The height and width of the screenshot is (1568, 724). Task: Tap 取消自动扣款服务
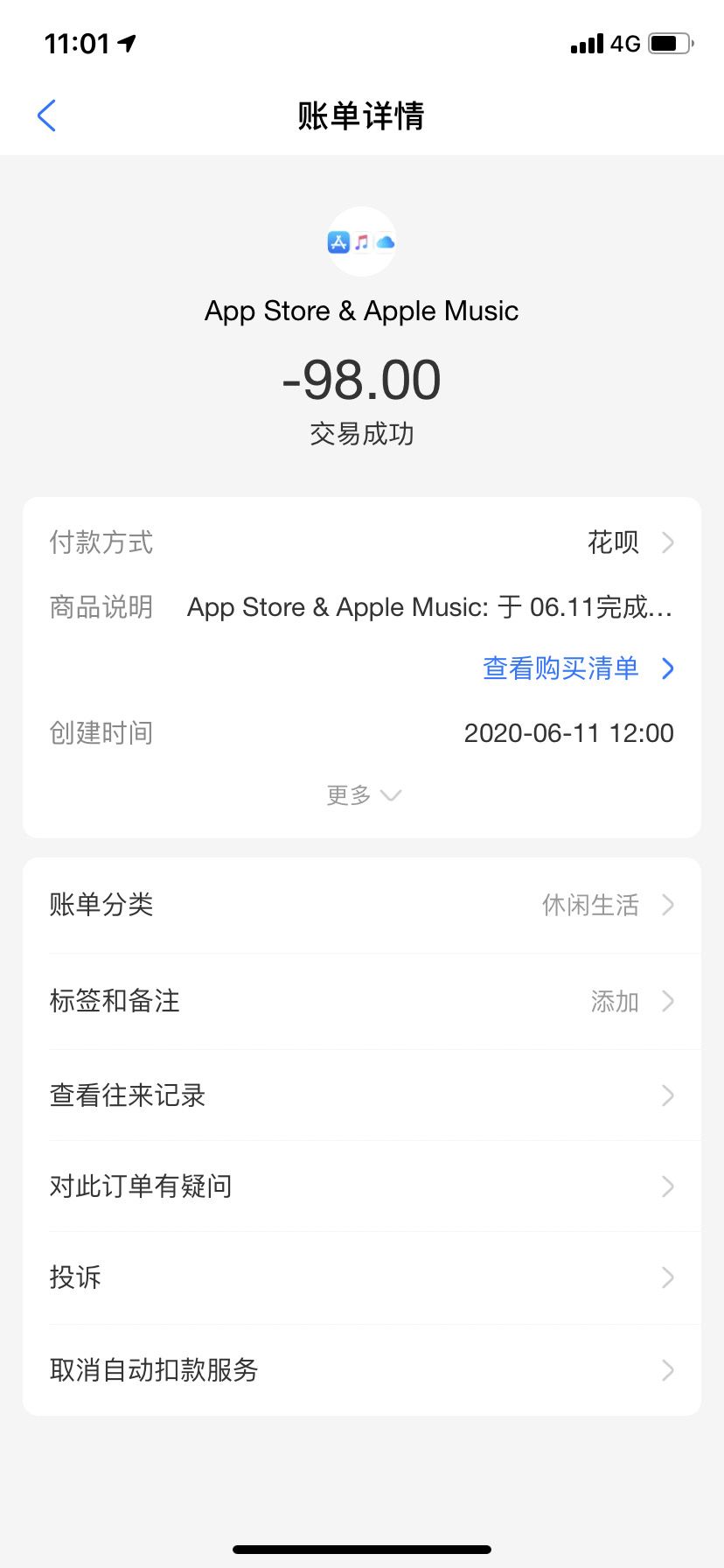(x=362, y=1369)
